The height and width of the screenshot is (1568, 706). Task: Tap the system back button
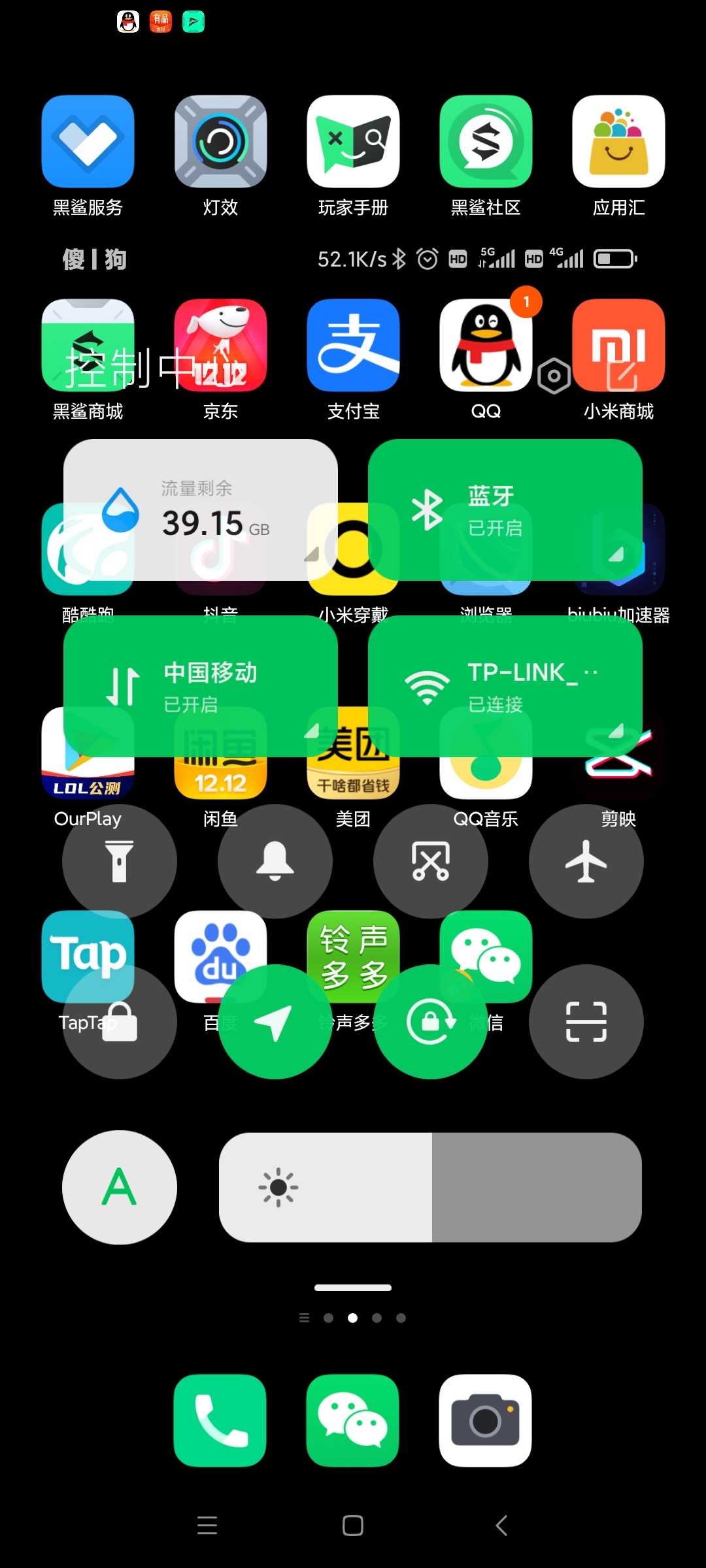[501, 1526]
